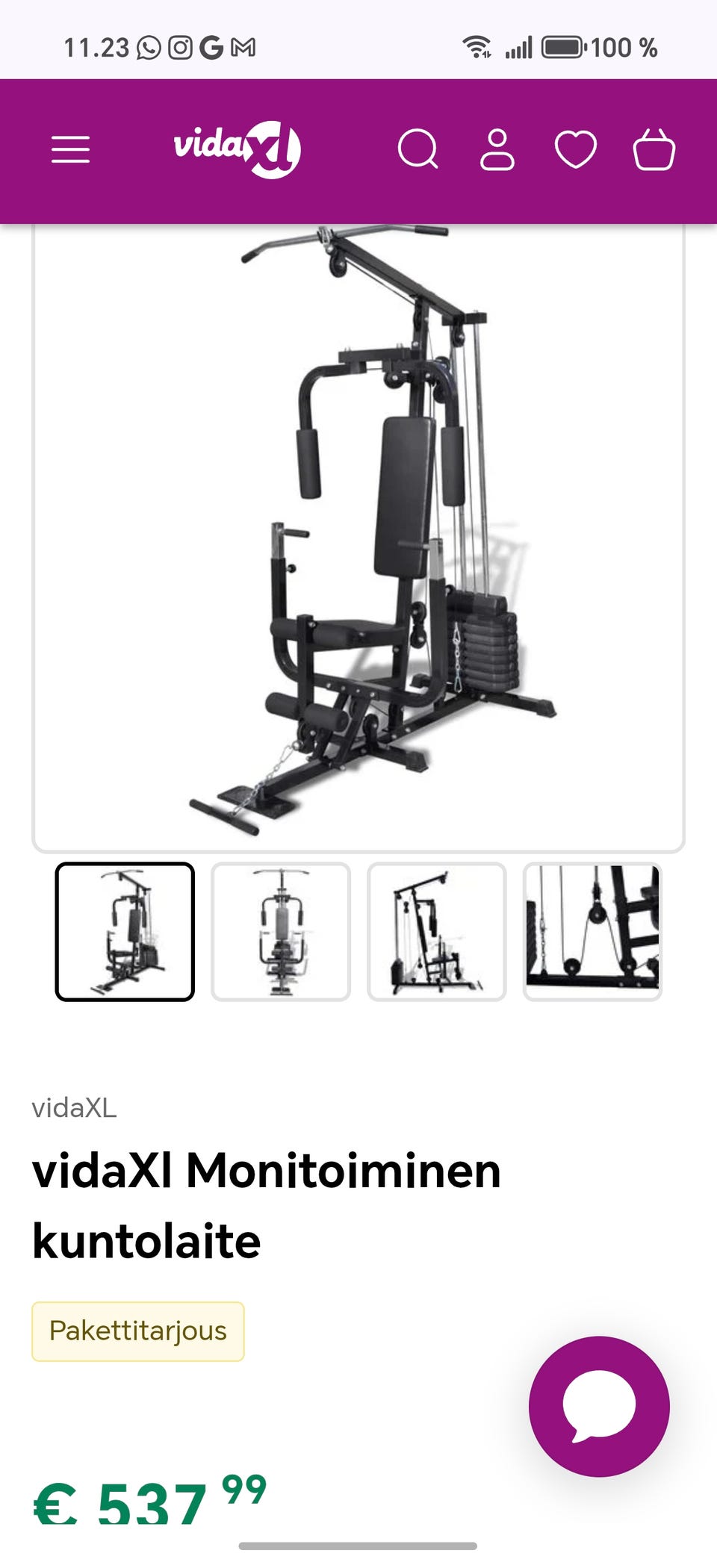Open the wishlist heart icon
This screenshot has width=717, height=1568.
(x=576, y=149)
